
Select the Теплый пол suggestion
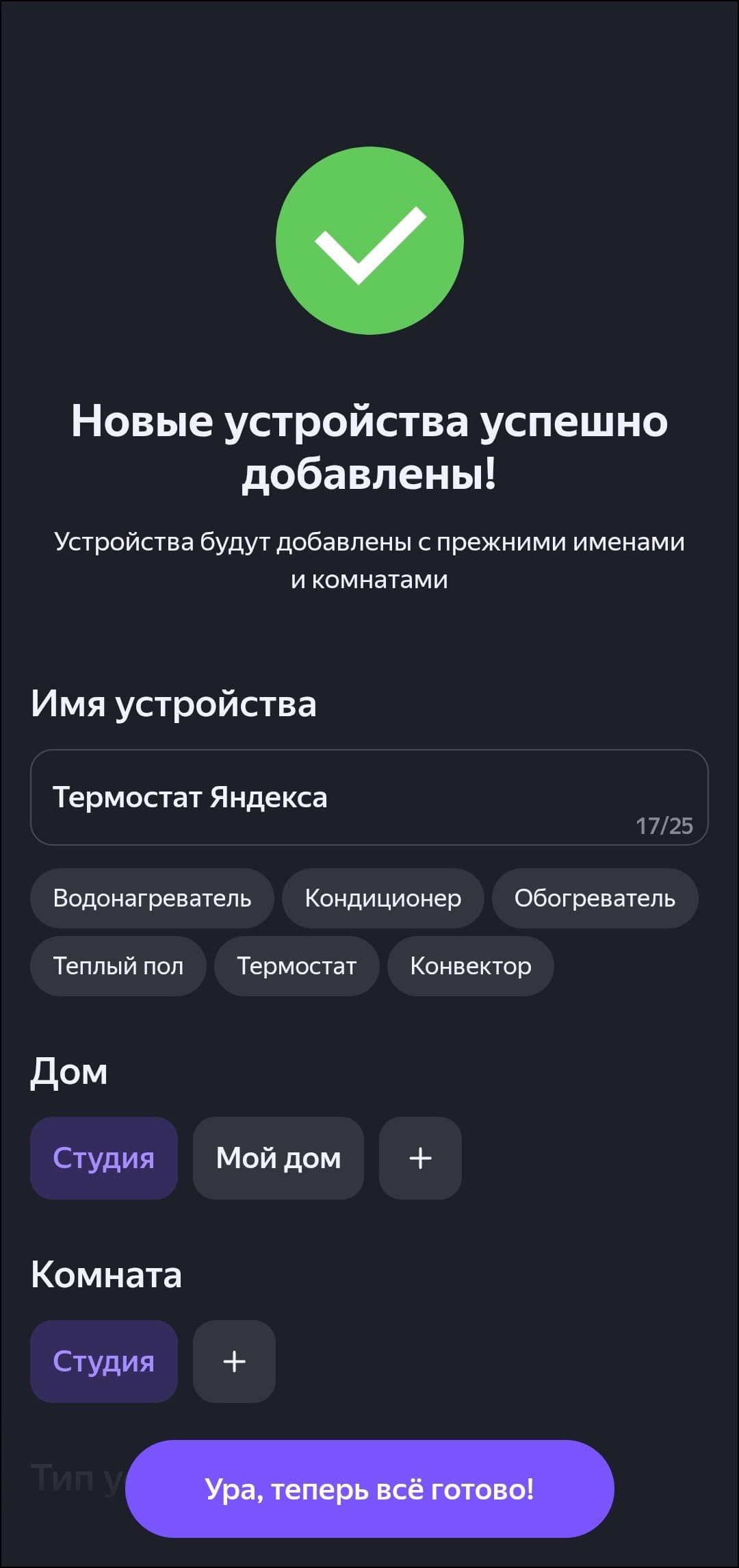(118, 965)
